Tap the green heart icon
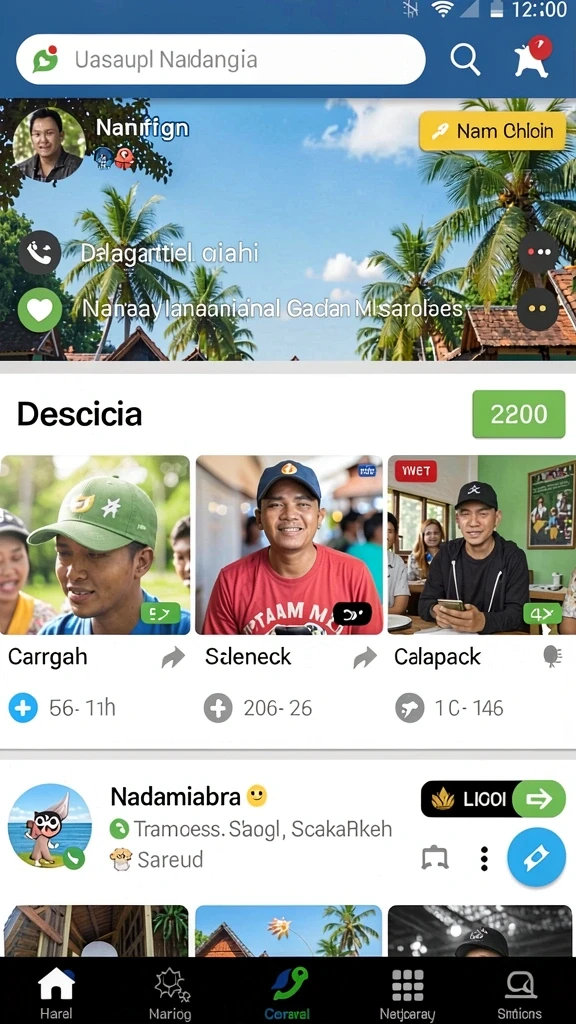The width and height of the screenshot is (576, 1024). [x=39, y=309]
